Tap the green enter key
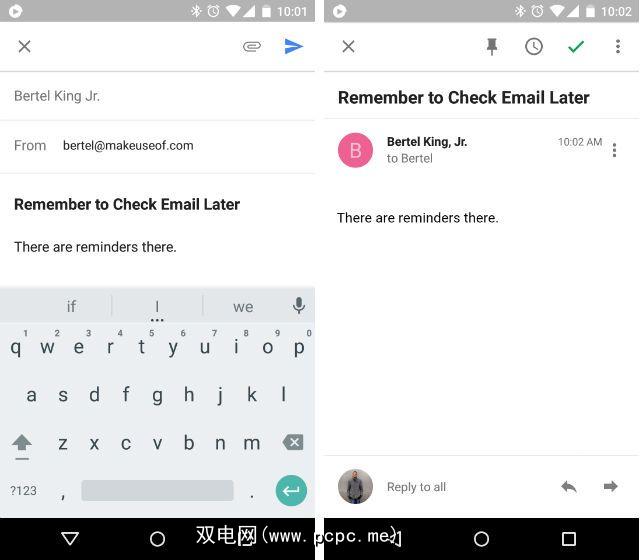The height and width of the screenshot is (560, 640). (x=291, y=490)
